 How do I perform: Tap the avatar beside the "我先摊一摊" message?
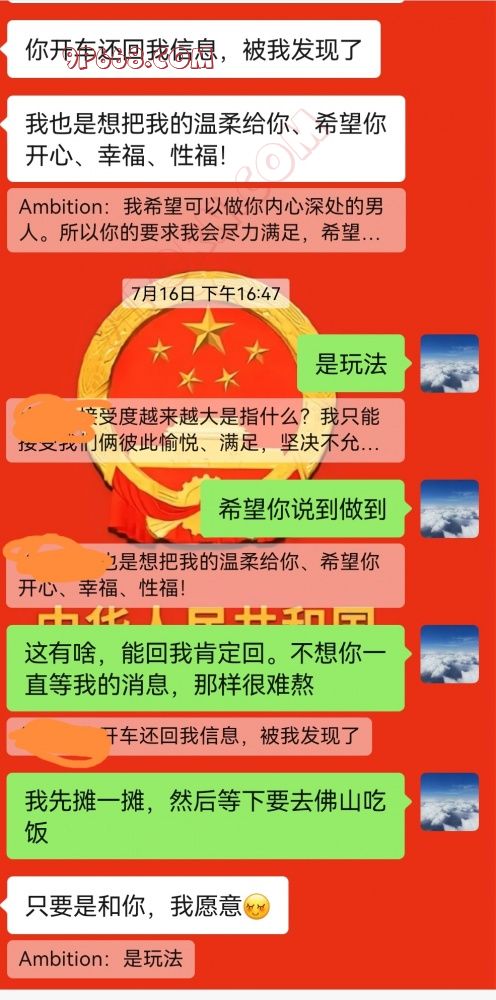(449, 802)
